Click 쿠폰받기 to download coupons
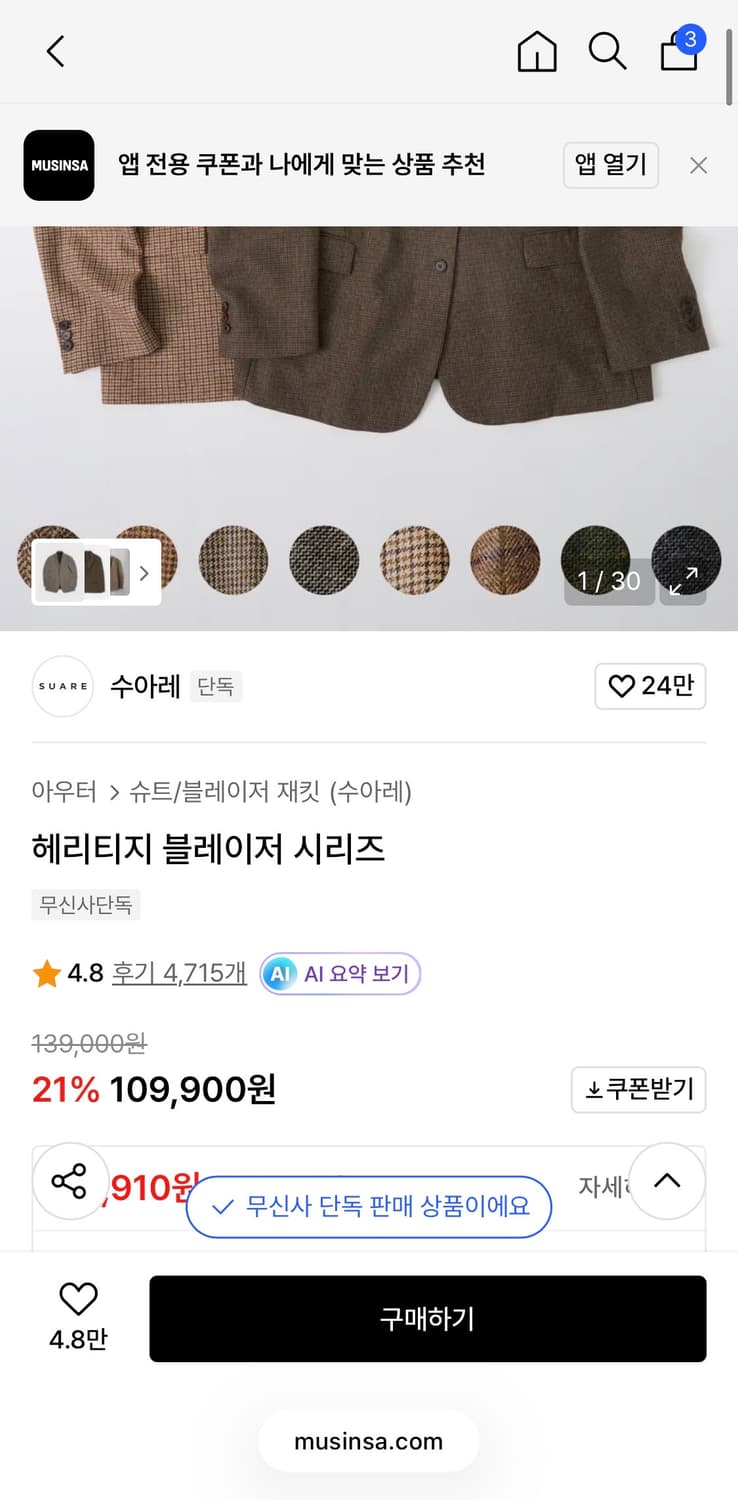The height and width of the screenshot is (1500, 738). pyautogui.click(x=638, y=1090)
